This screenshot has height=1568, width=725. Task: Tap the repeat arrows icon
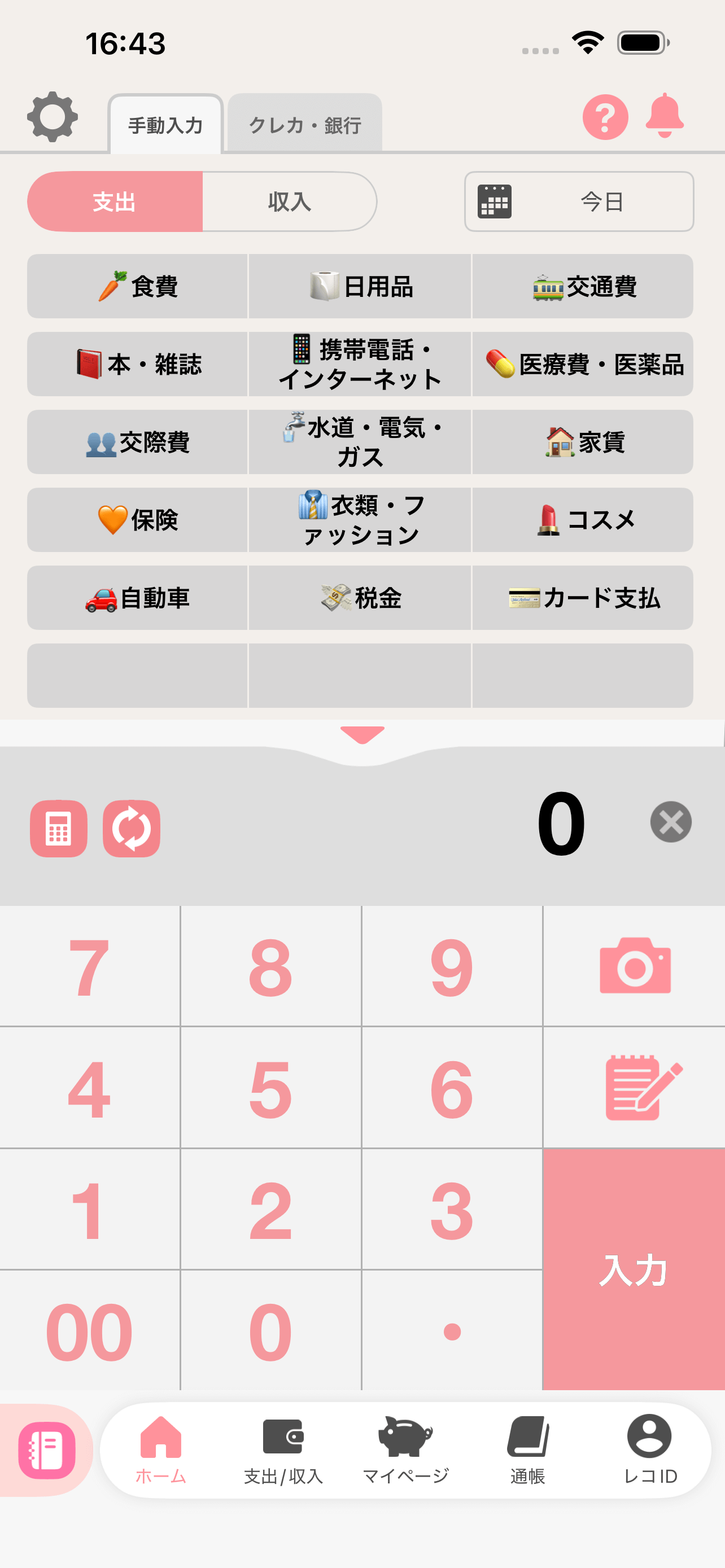coord(132,829)
